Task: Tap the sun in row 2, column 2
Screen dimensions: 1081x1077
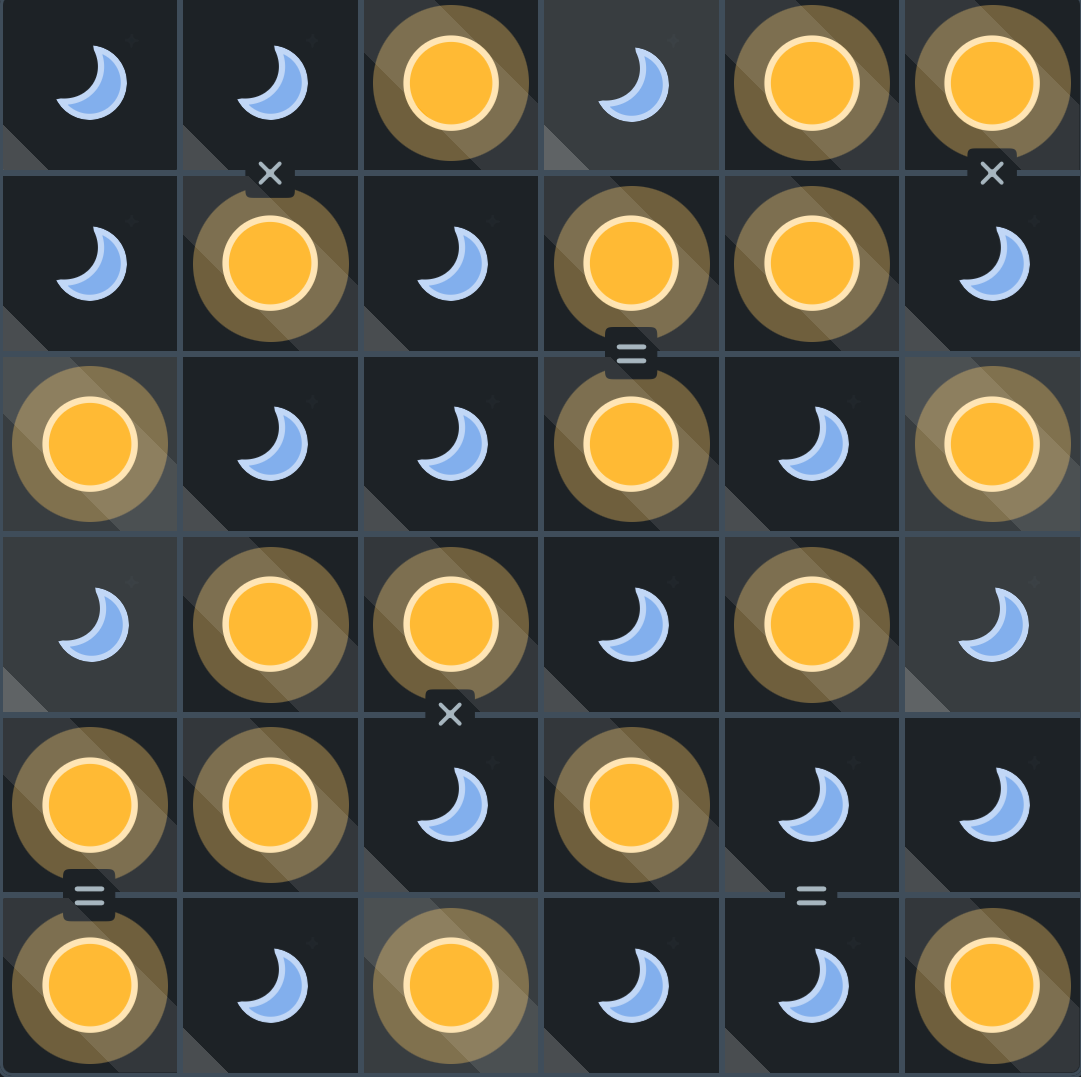Action: pyautogui.click(x=270, y=264)
